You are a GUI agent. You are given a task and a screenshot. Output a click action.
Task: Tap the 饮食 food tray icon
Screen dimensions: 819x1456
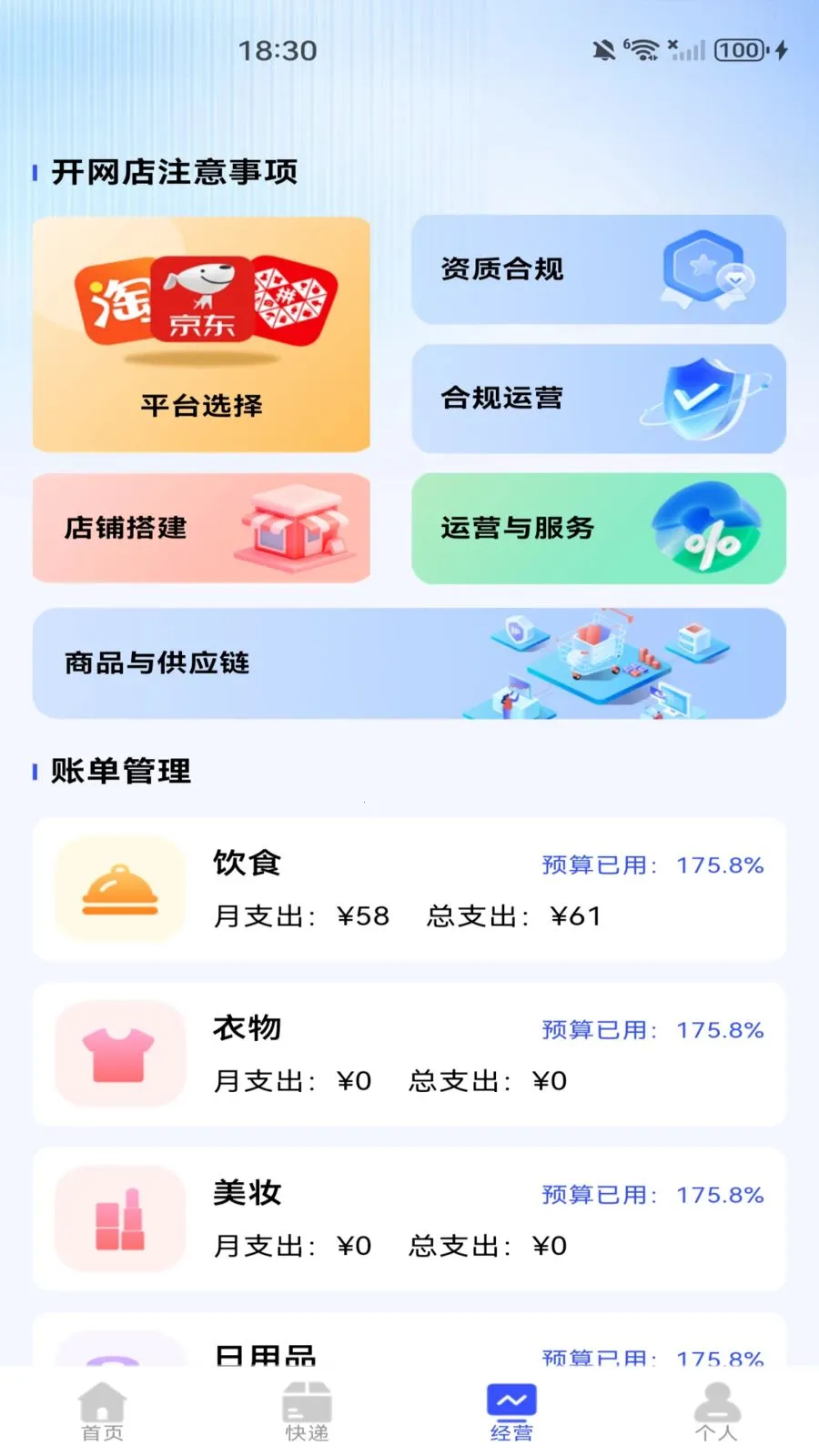[x=119, y=887]
